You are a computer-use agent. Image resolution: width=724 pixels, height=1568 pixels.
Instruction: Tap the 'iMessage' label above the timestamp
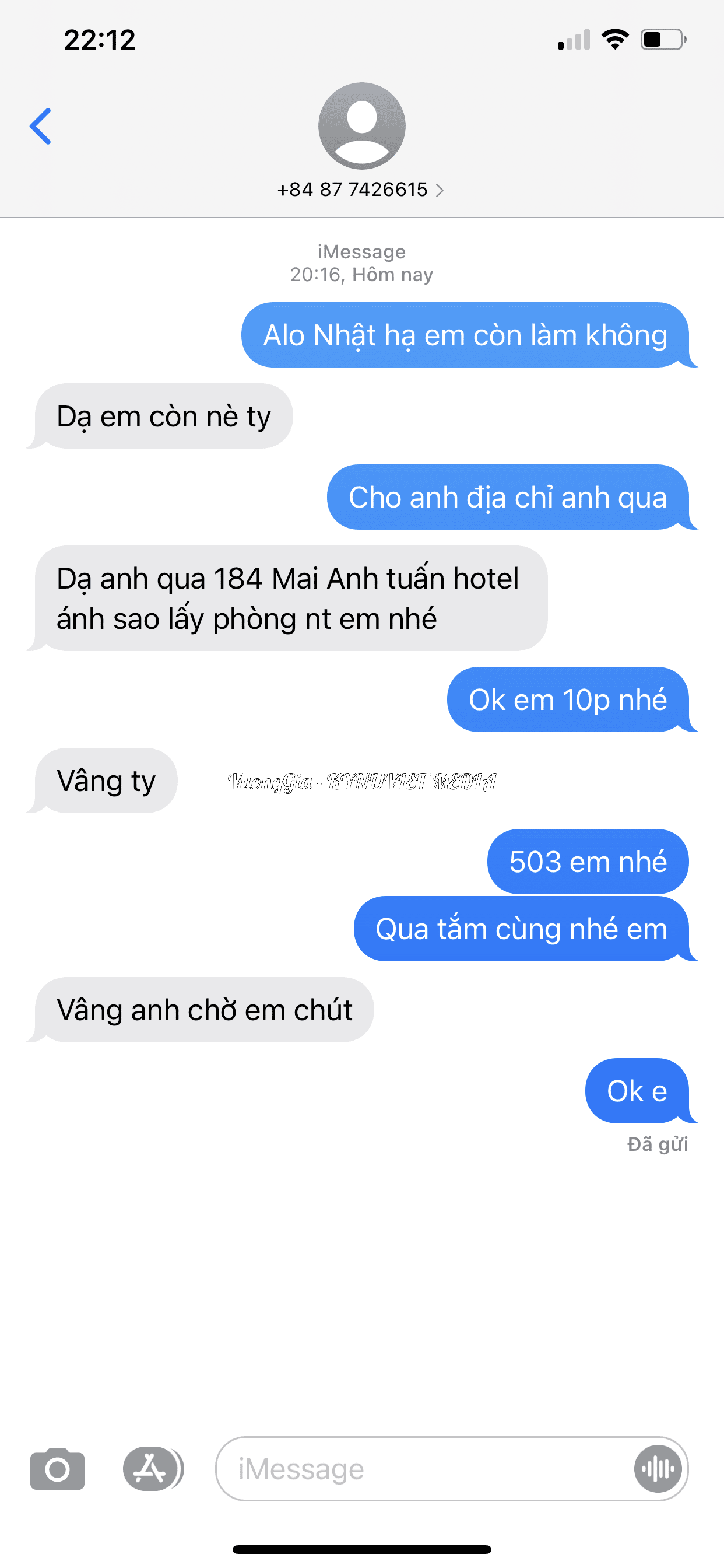(x=361, y=251)
